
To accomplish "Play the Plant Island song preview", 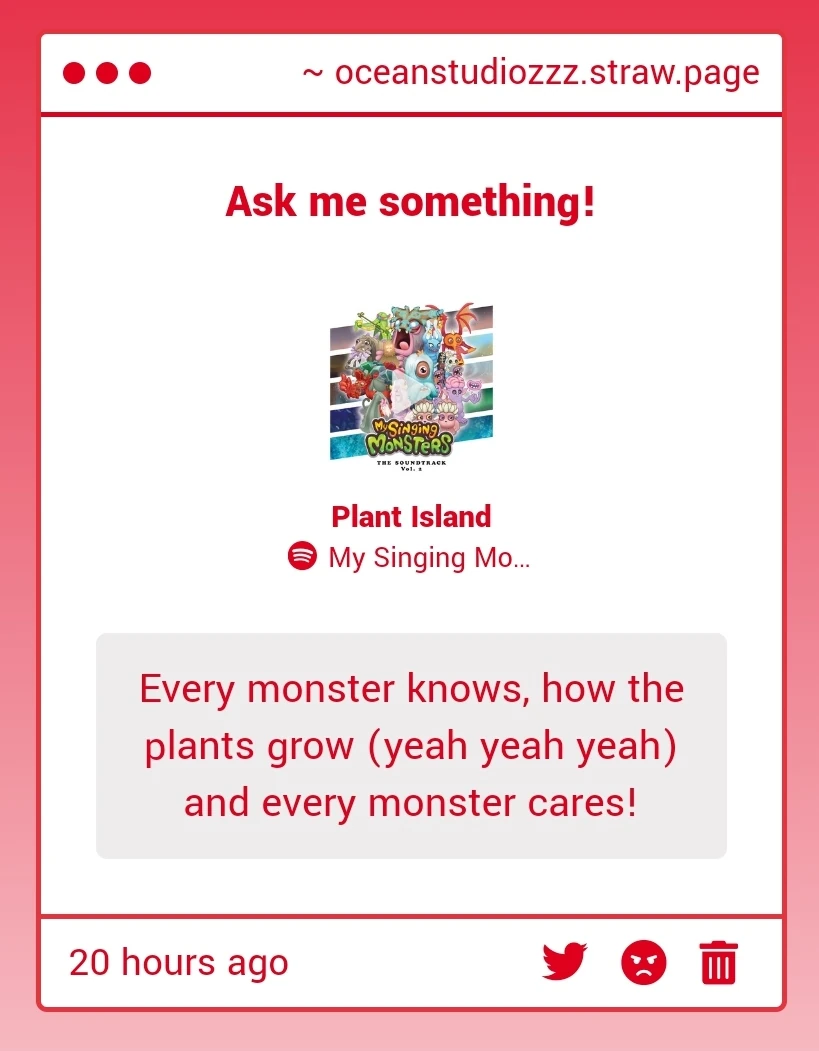I will tap(411, 385).
